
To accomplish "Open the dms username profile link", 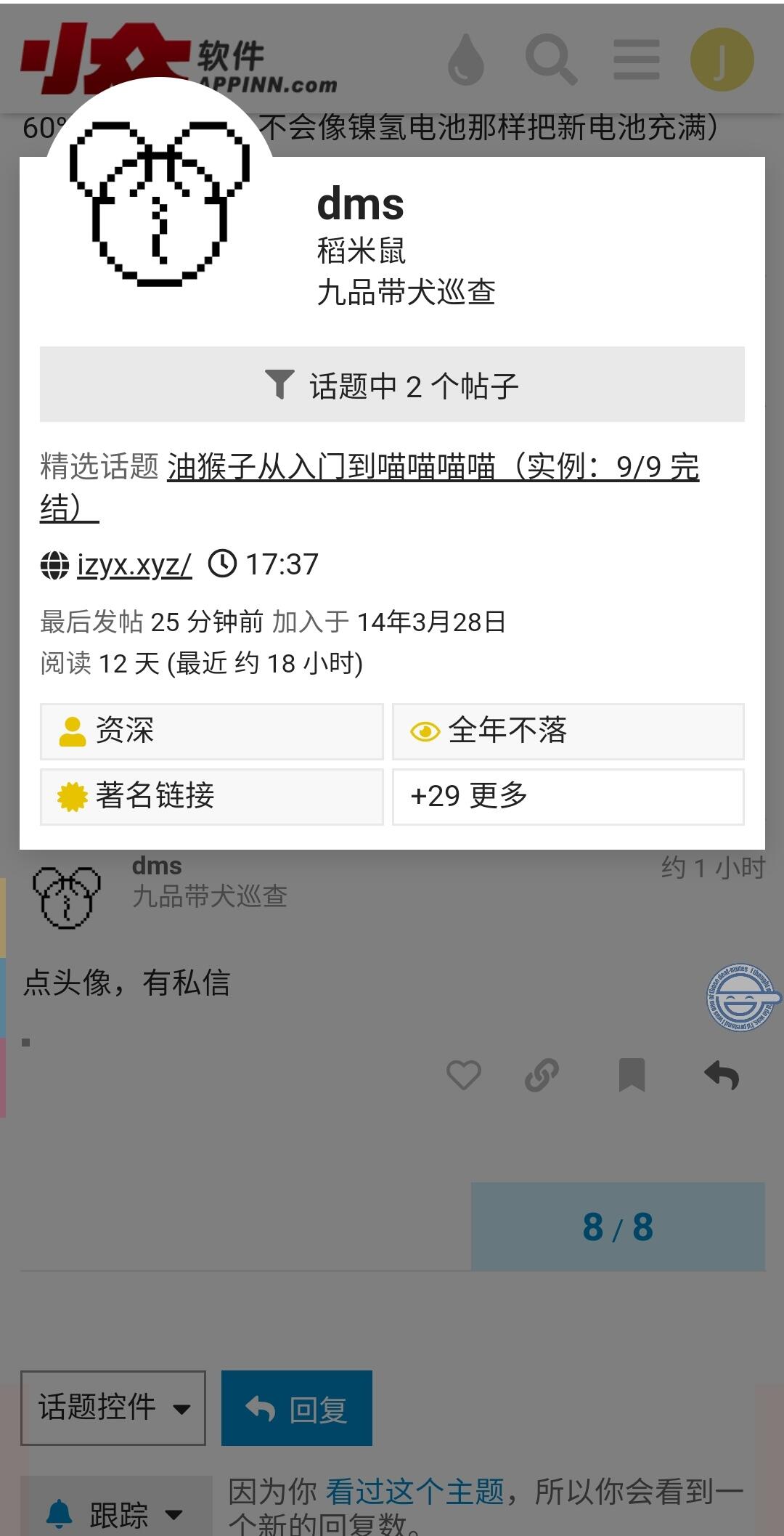I will point(360,204).
